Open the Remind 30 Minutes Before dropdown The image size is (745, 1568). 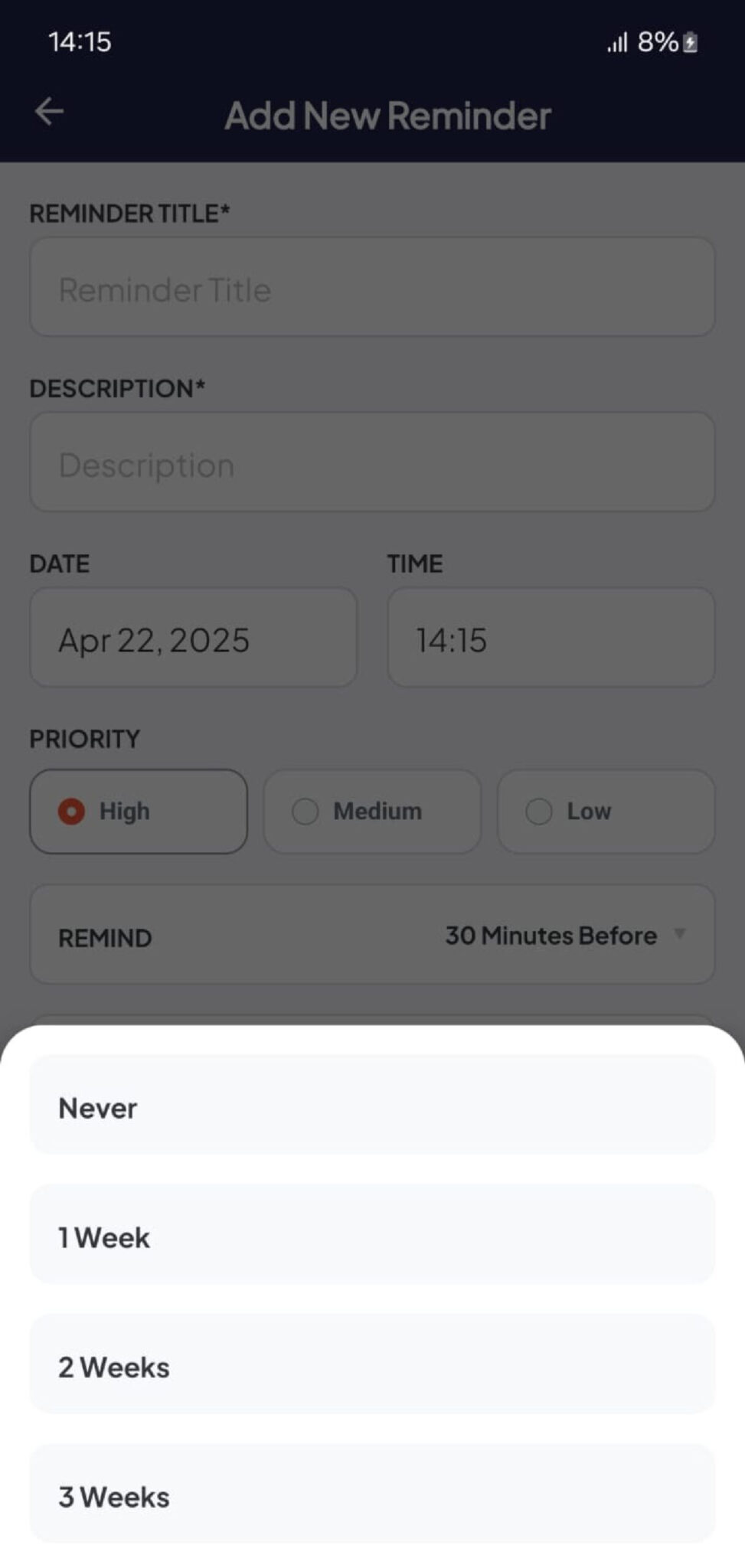pos(372,935)
